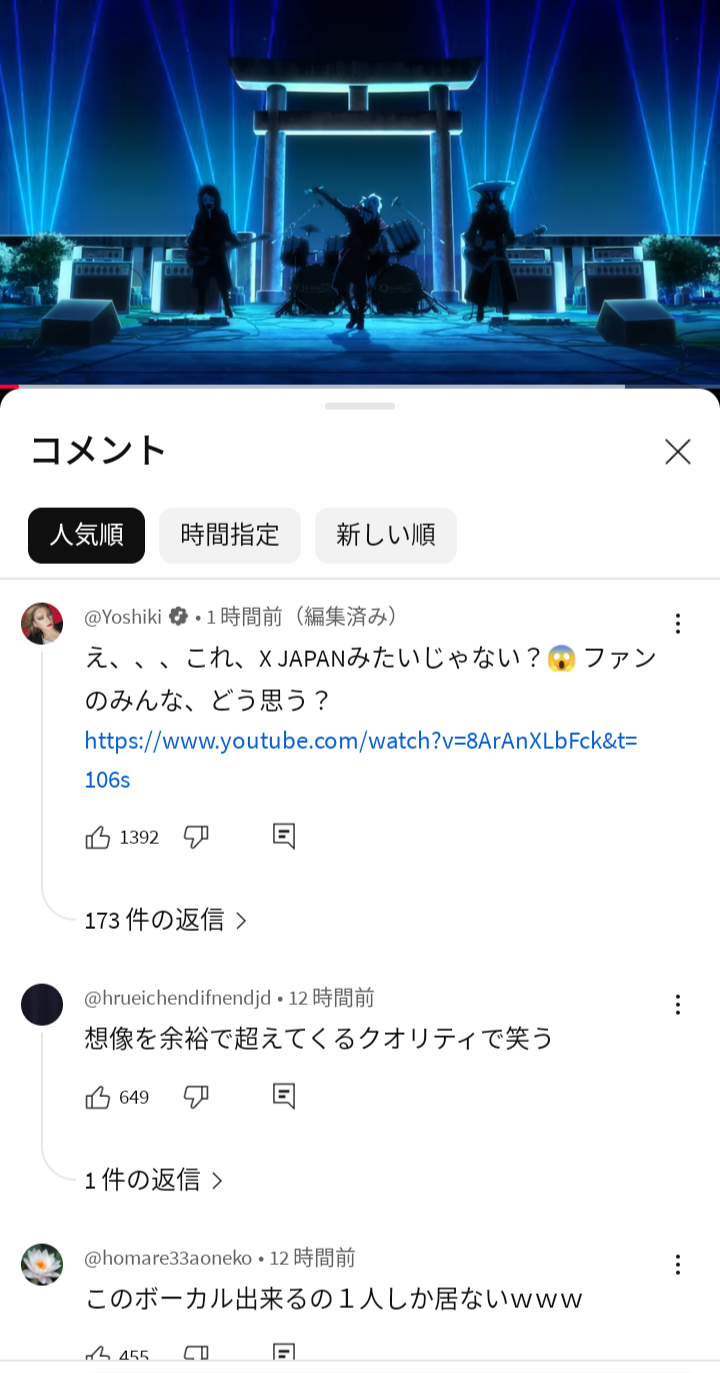
Task: Select the 人気順 sort chip
Action: pyautogui.click(x=86, y=535)
